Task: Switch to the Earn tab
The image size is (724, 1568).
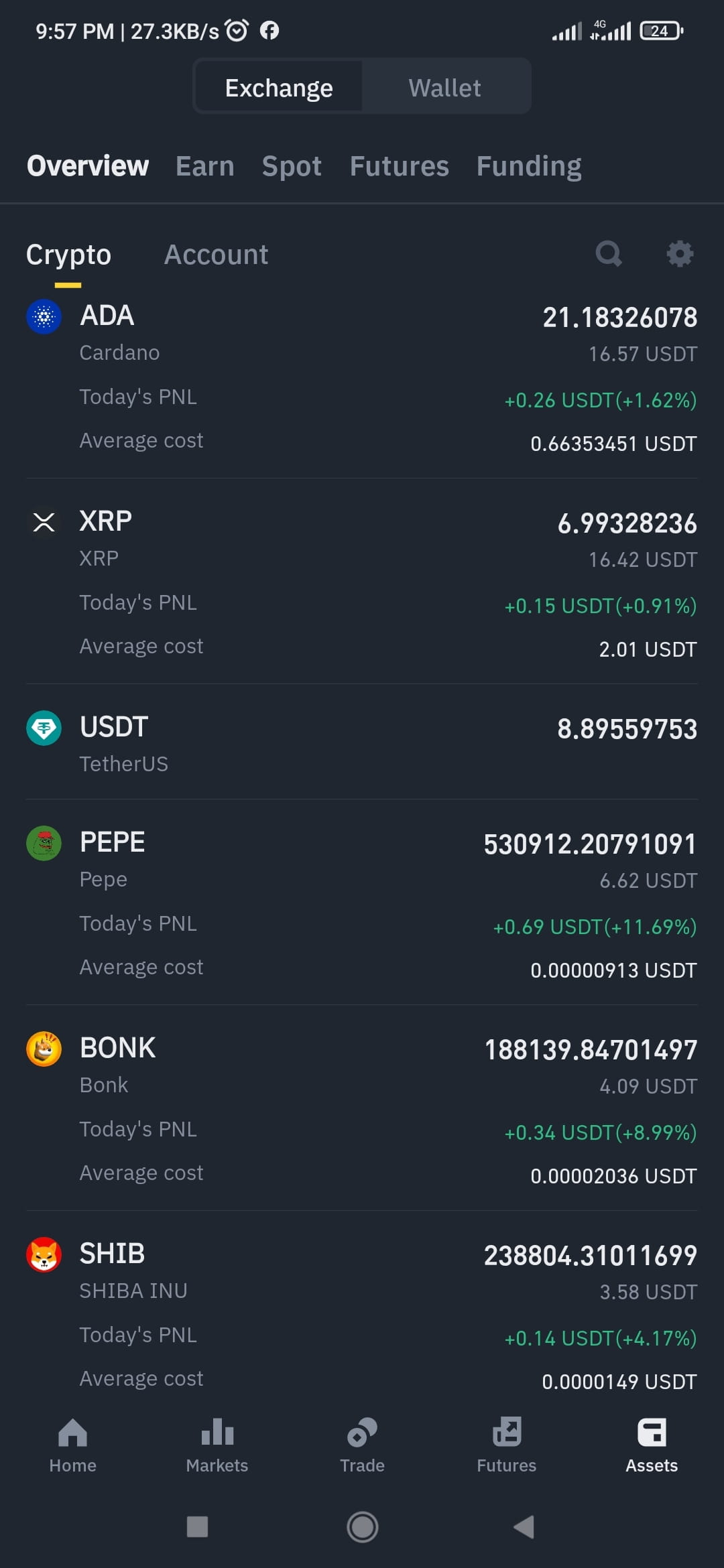Action: (x=205, y=166)
